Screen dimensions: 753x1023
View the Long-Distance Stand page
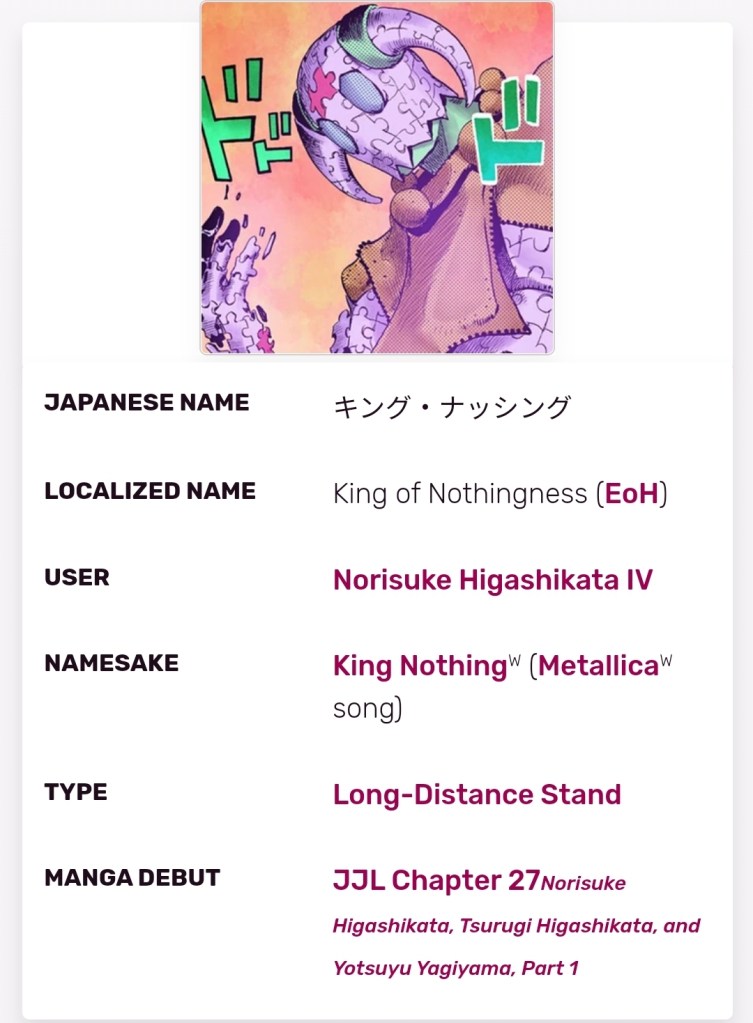click(x=476, y=795)
